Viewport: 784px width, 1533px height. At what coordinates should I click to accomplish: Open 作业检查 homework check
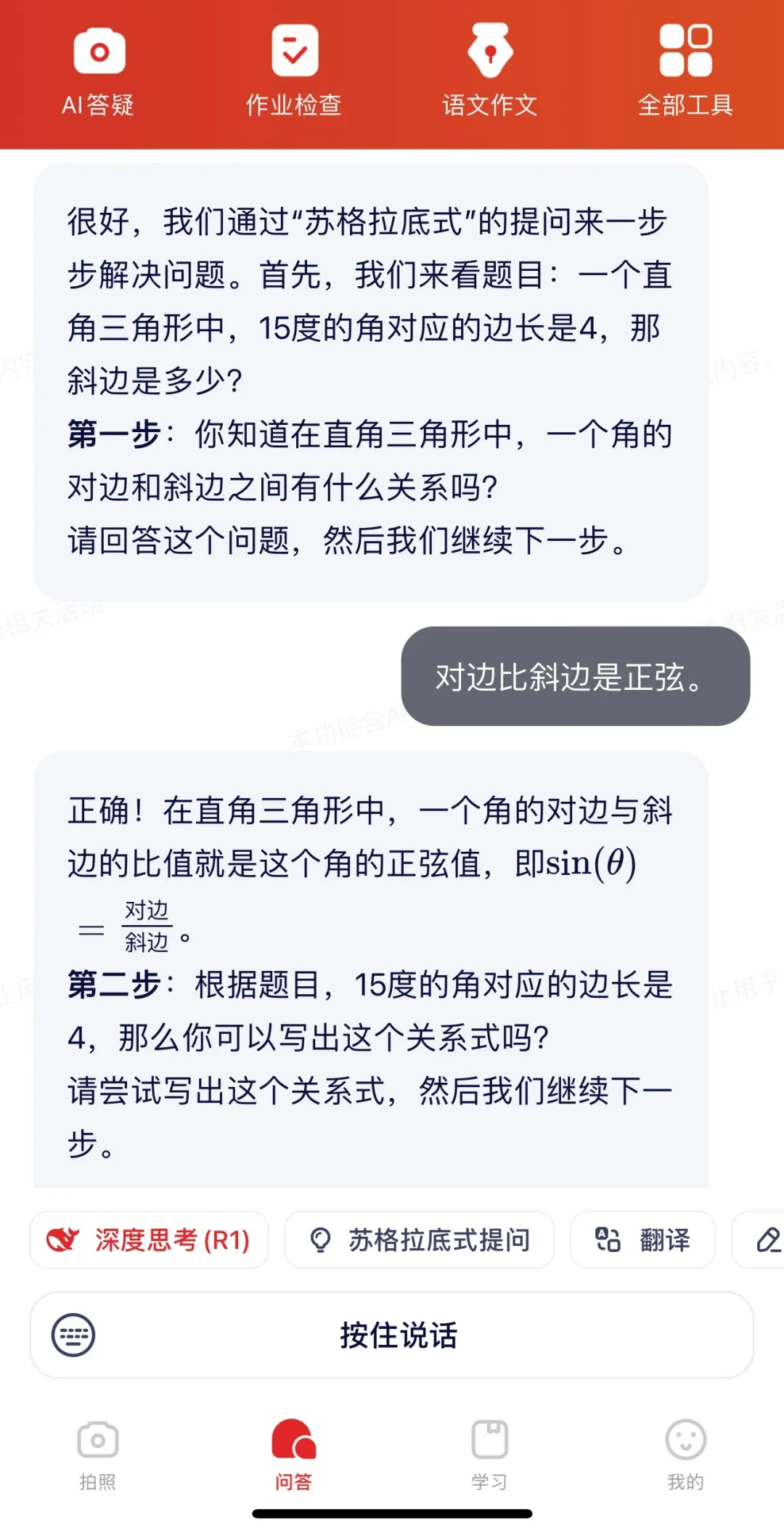(294, 71)
